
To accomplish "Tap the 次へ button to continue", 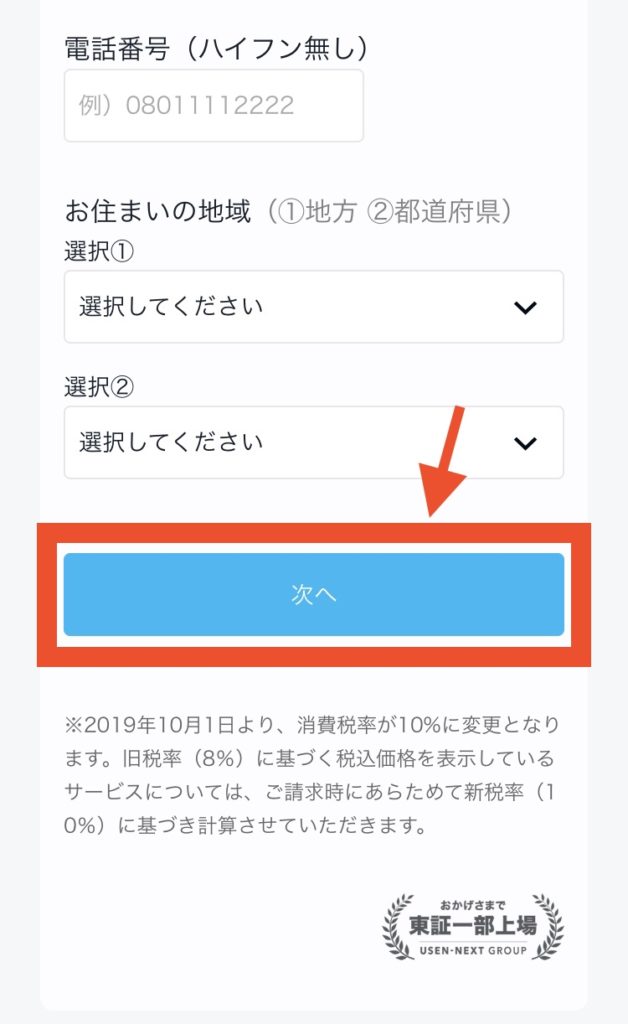I will pyautogui.click(x=313, y=594).
